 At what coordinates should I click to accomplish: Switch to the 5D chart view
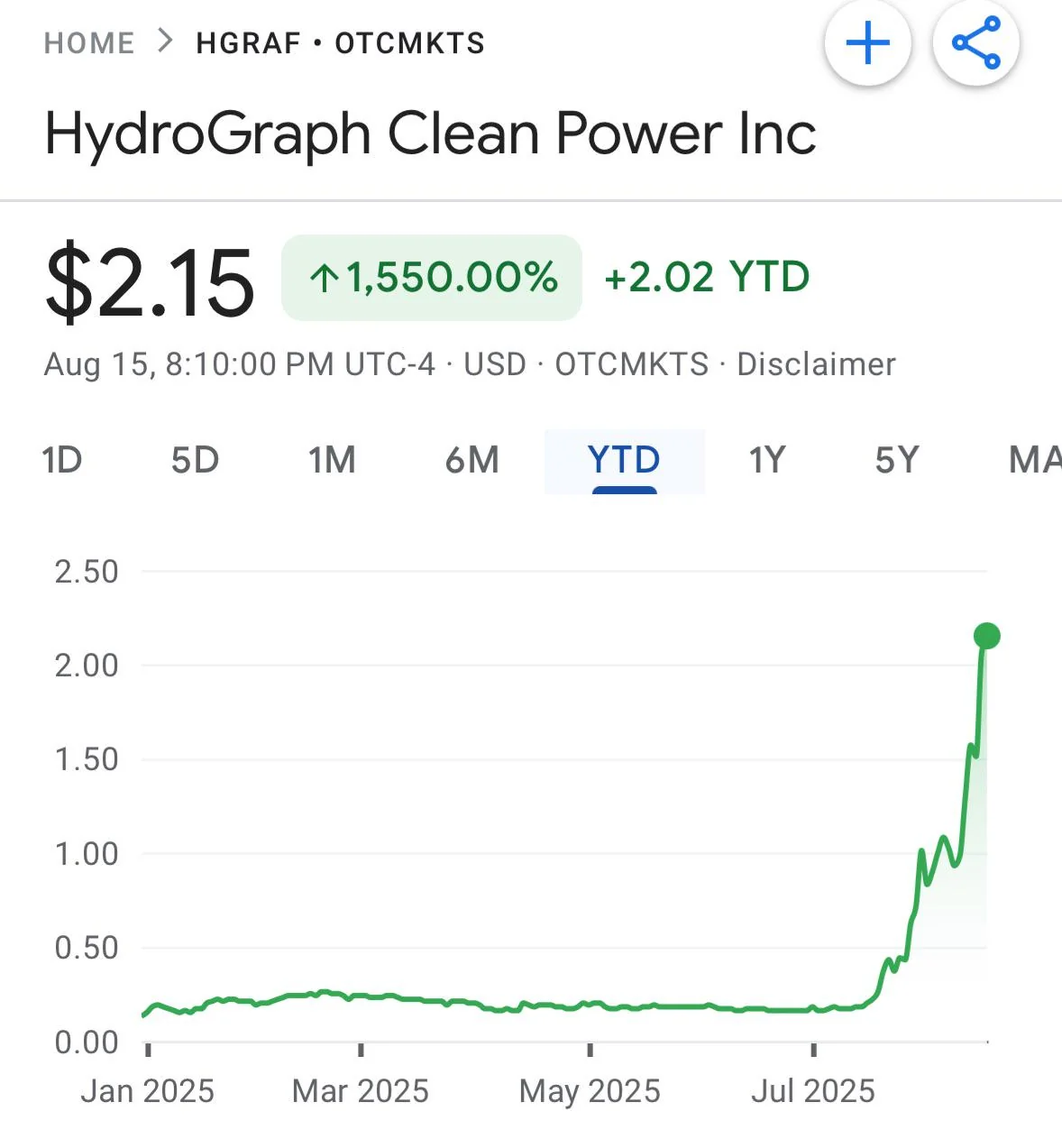(x=196, y=461)
